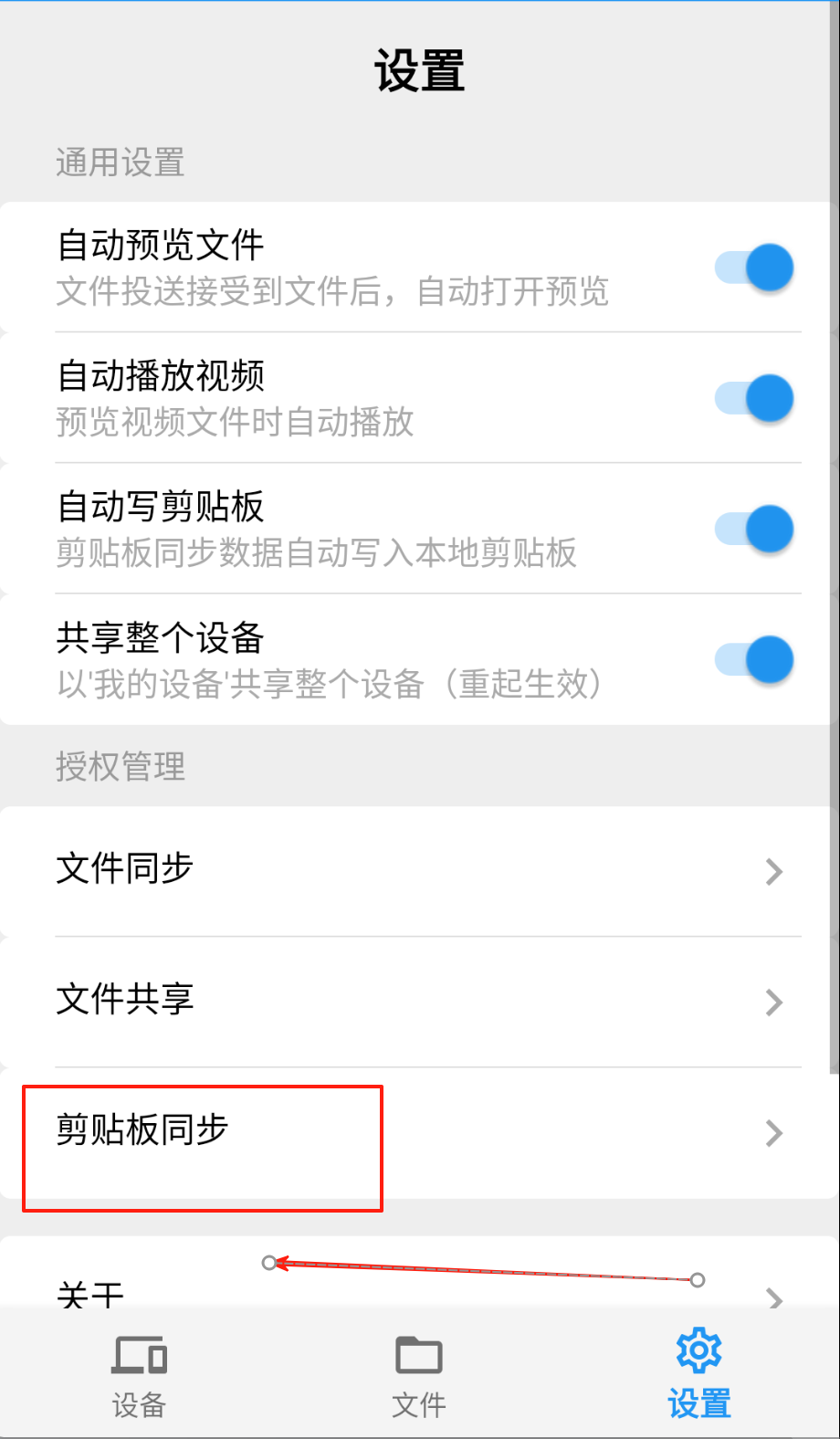Screen dimensions: 840x1439
Task: Toggle the 共享整个设备 switch
Action: [x=754, y=659]
